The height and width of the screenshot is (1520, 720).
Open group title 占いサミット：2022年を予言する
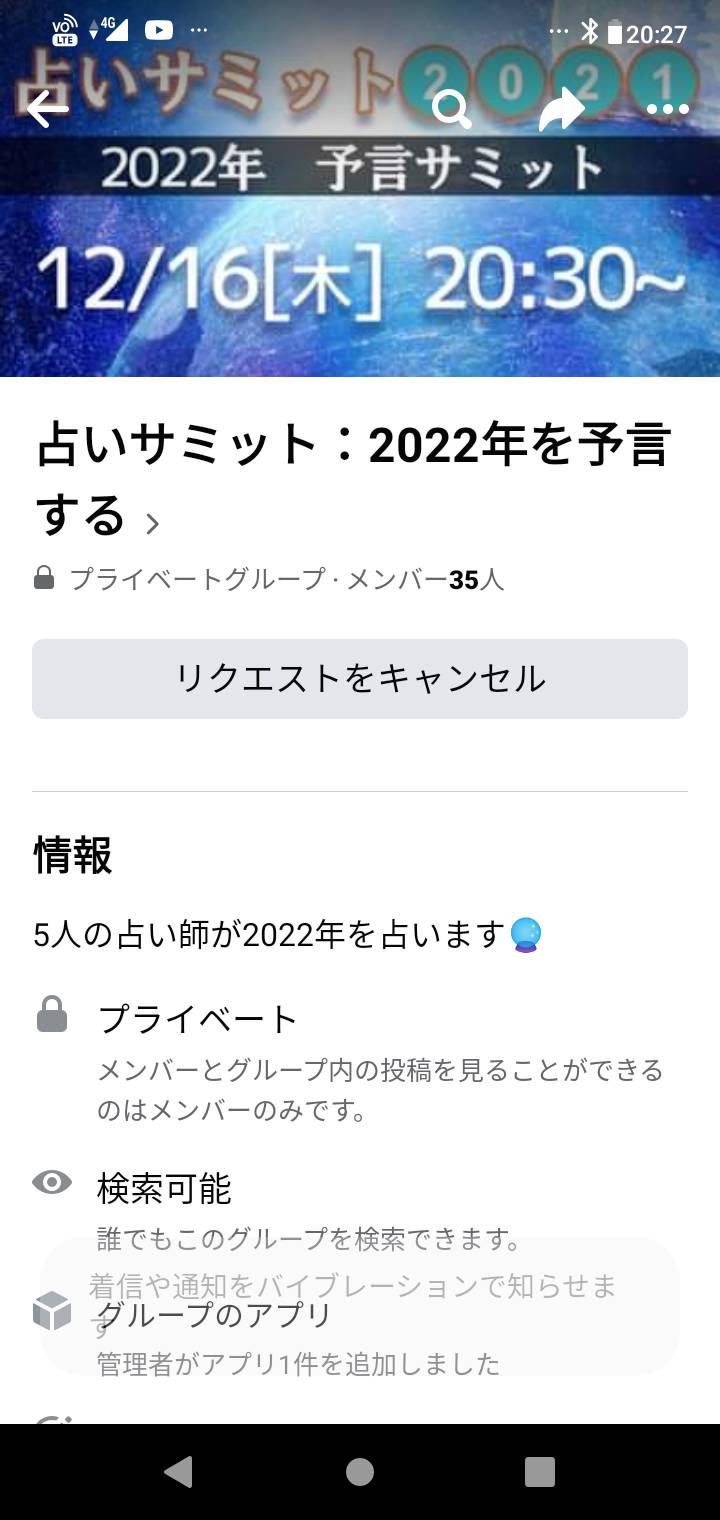(352, 480)
